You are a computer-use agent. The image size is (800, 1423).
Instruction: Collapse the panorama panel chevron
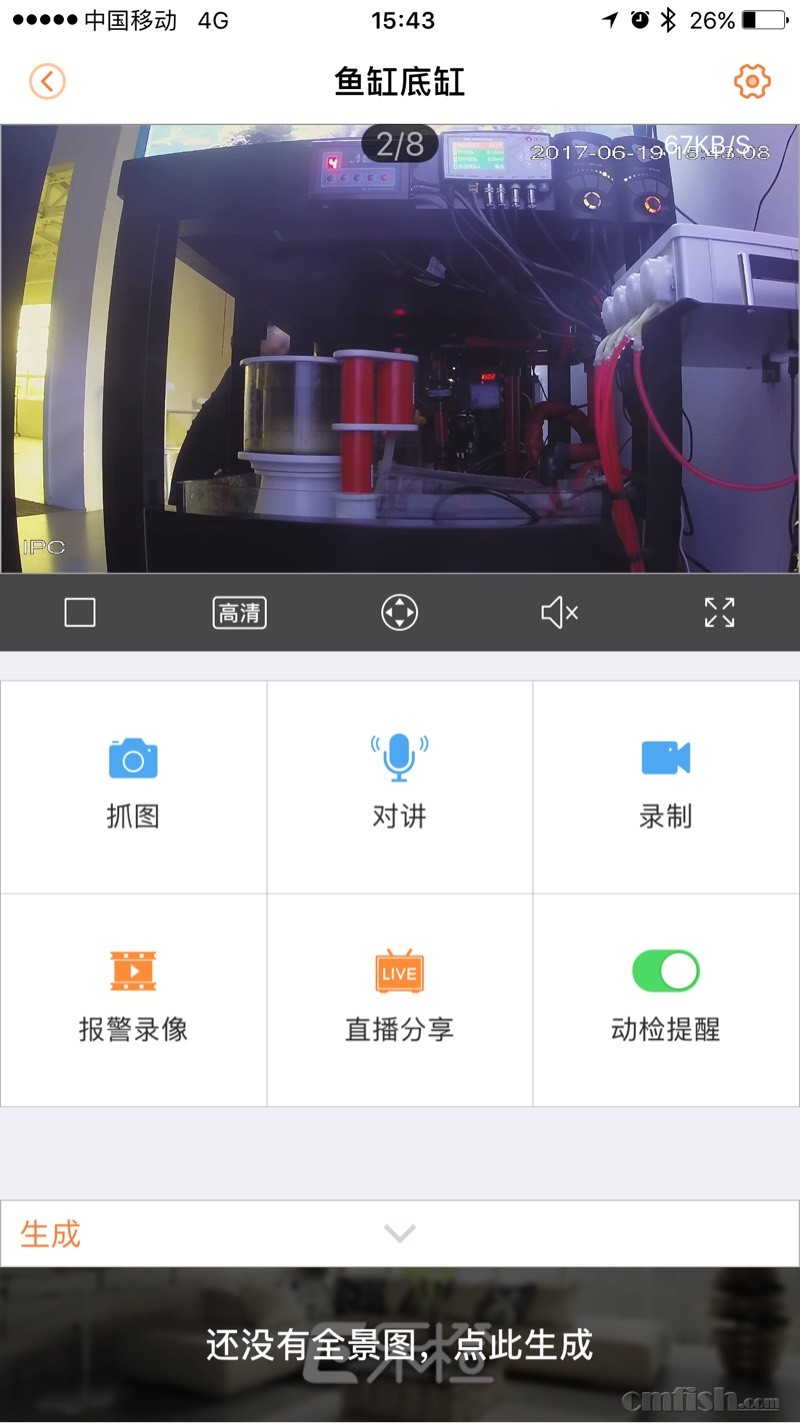(x=399, y=1234)
